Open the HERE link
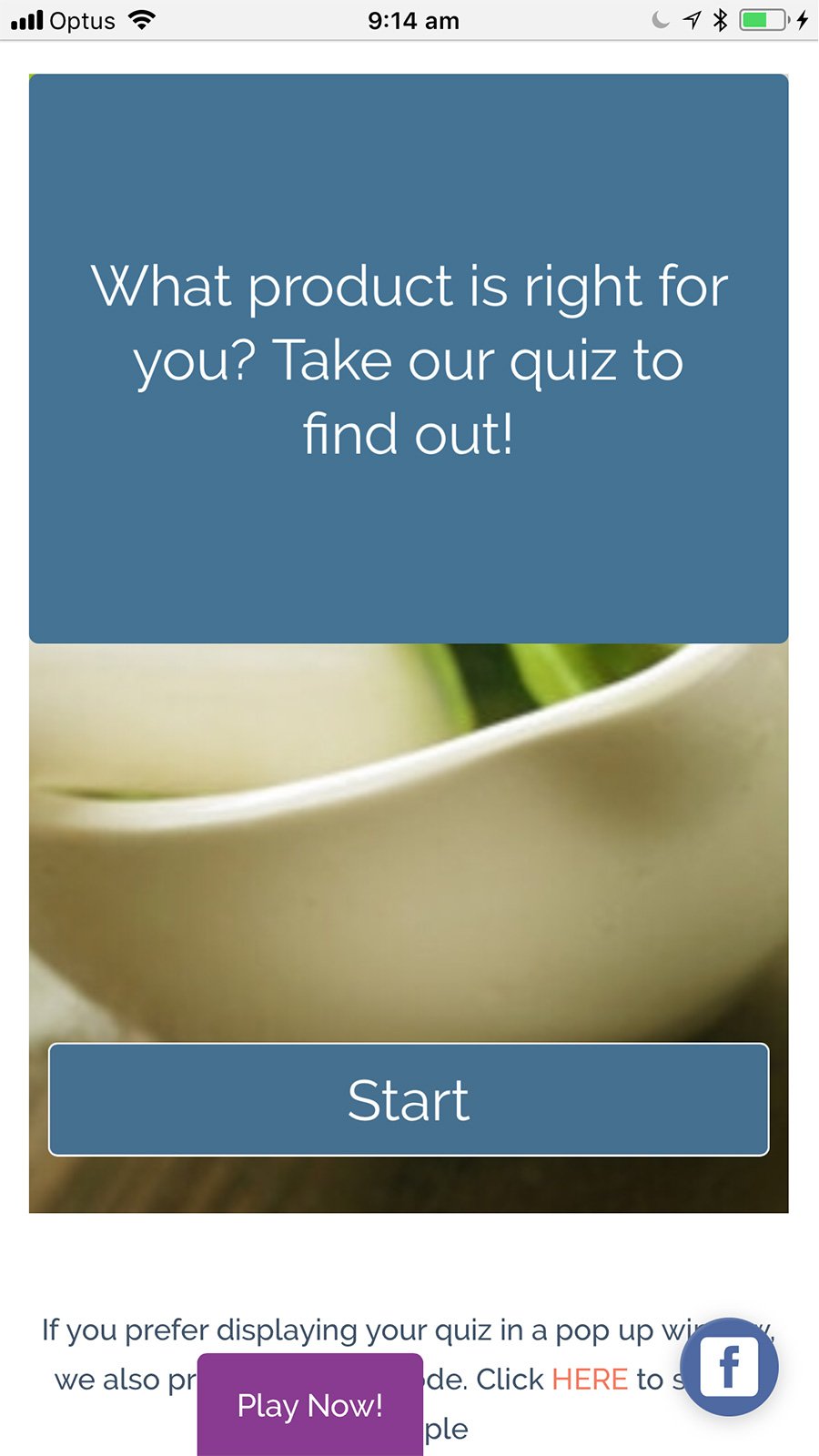The height and width of the screenshot is (1456, 819). click(x=590, y=1380)
